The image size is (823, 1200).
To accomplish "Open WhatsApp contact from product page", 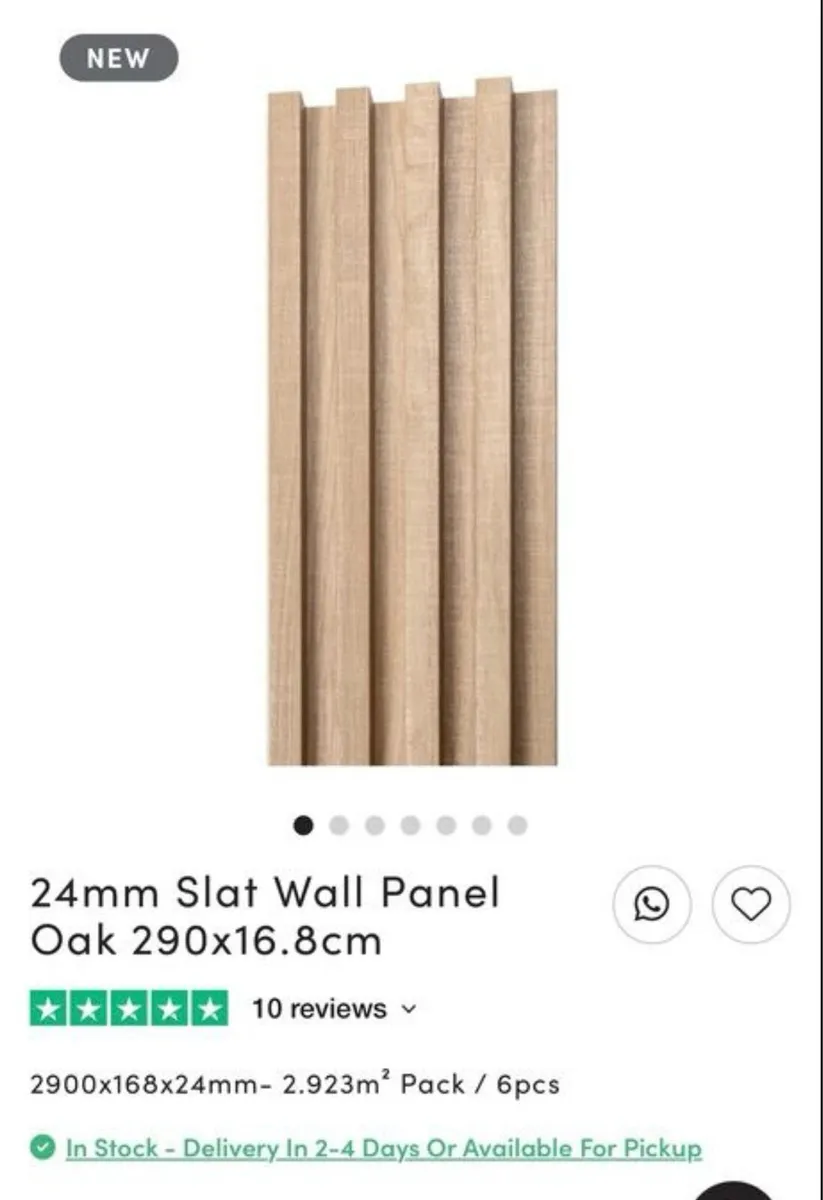I will coord(651,905).
